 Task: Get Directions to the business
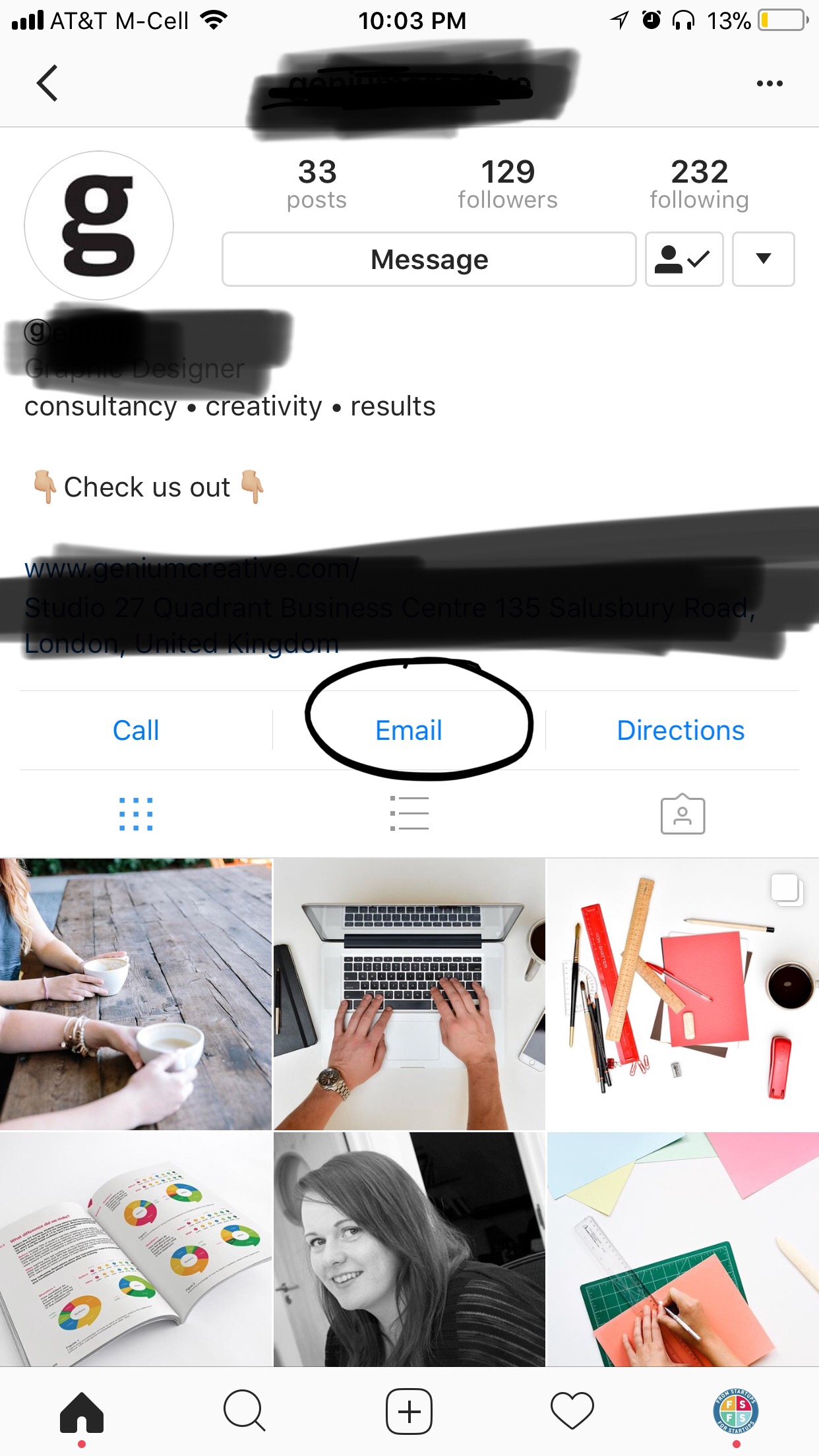tap(681, 731)
